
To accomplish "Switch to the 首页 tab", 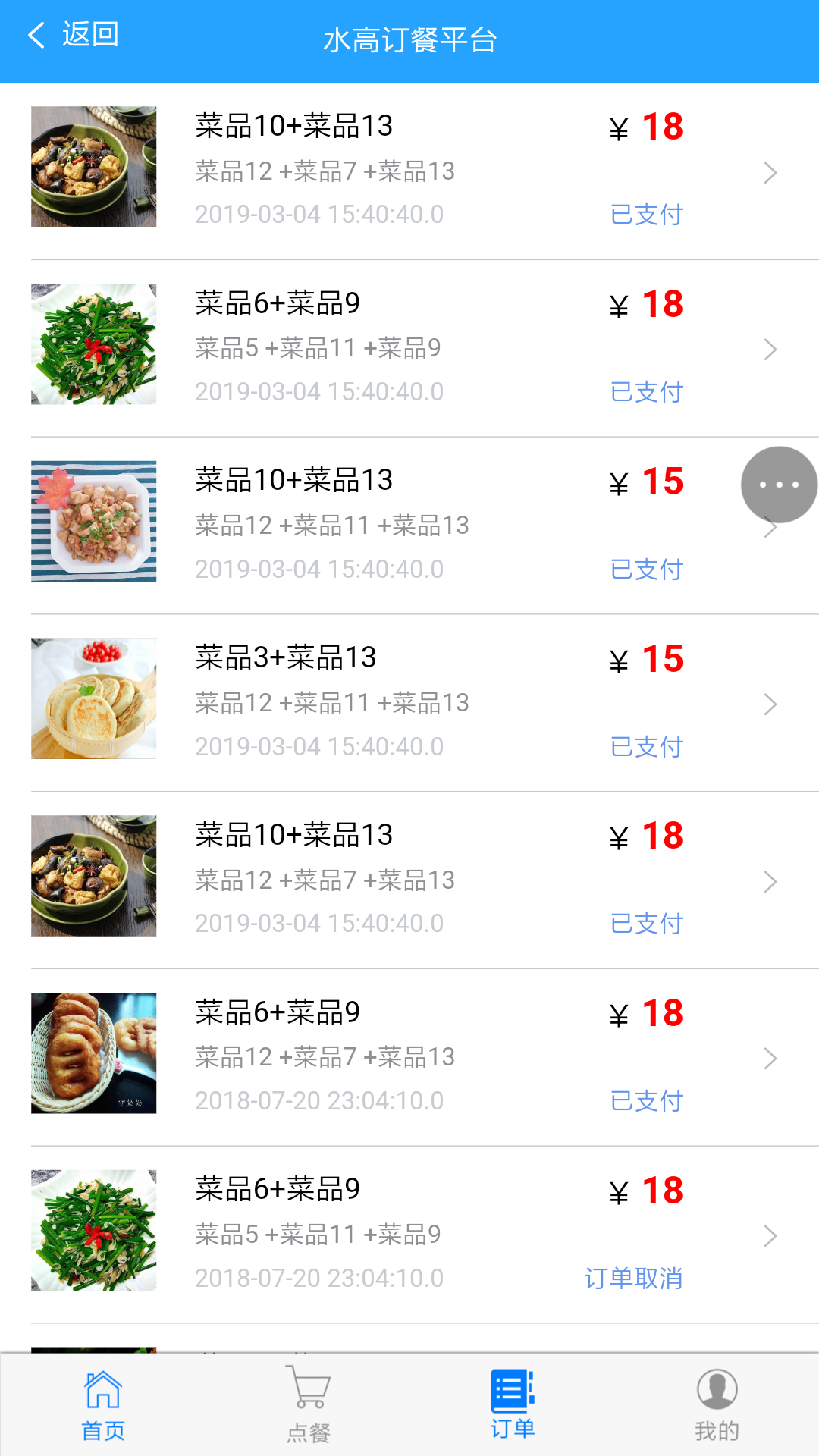I will pyautogui.click(x=103, y=1404).
